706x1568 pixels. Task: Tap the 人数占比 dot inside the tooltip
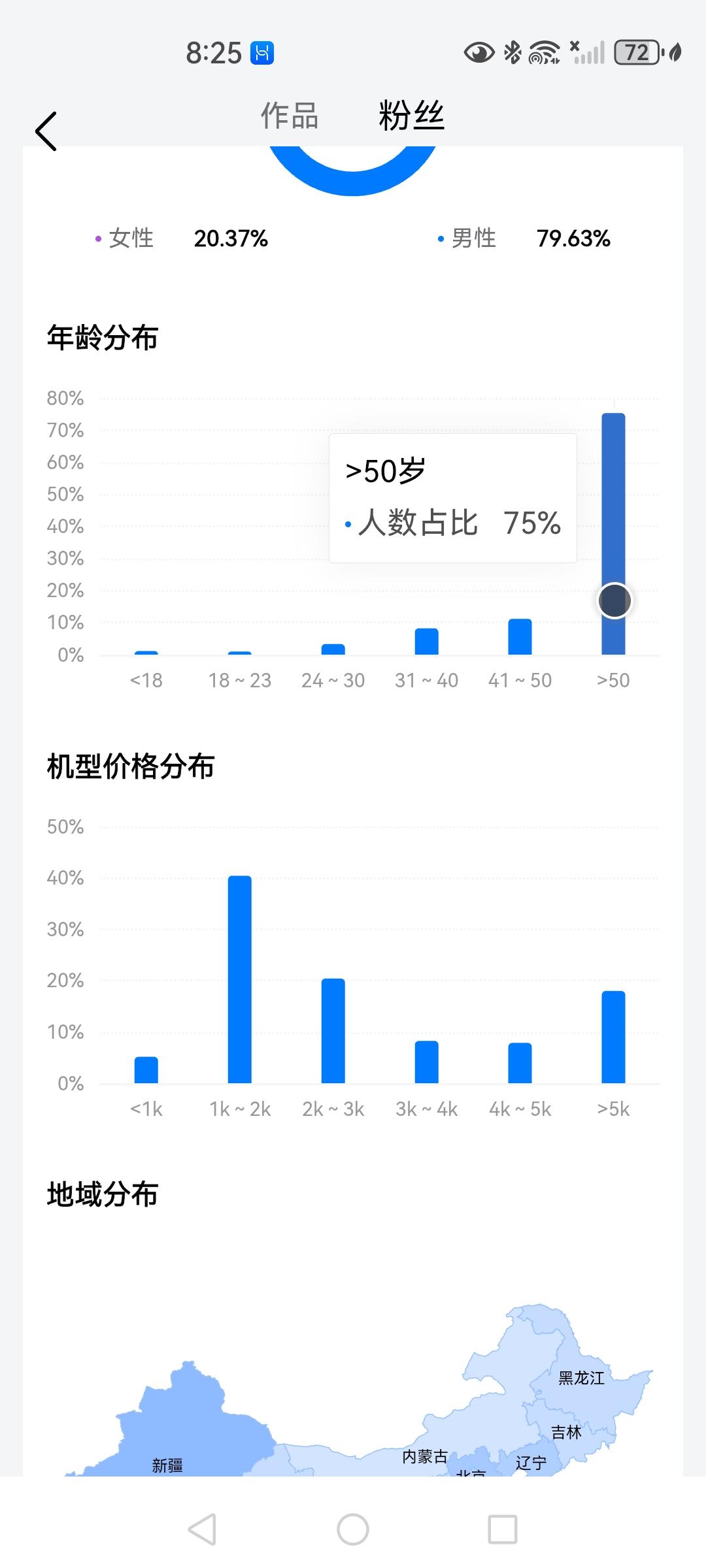346,523
